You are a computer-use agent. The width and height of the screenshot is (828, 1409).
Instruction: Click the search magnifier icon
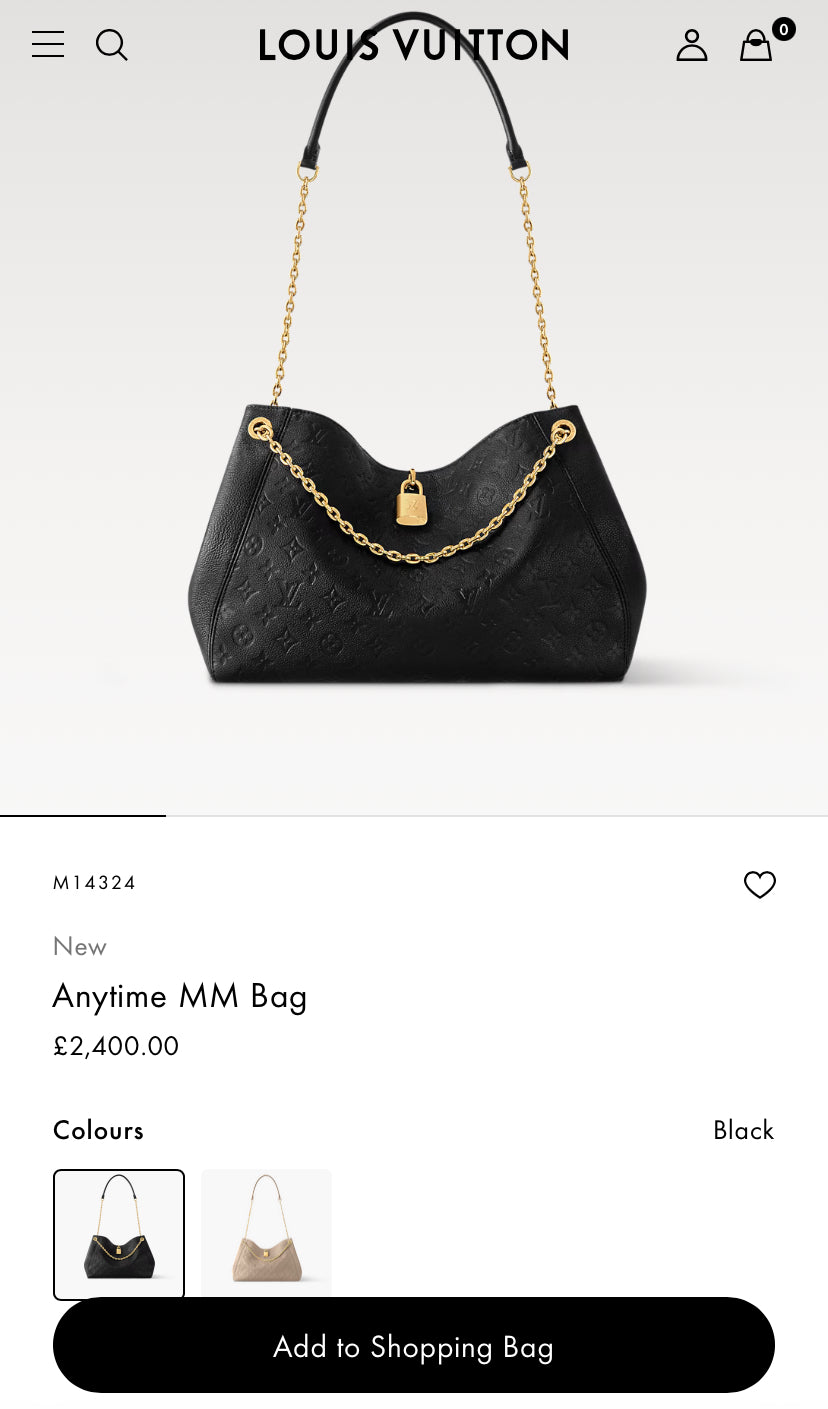(111, 44)
